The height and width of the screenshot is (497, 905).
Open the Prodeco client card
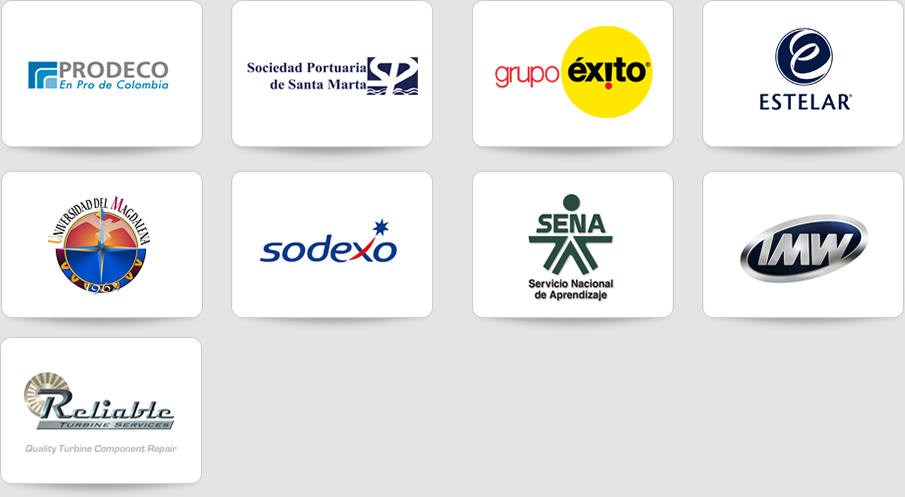coord(101,75)
